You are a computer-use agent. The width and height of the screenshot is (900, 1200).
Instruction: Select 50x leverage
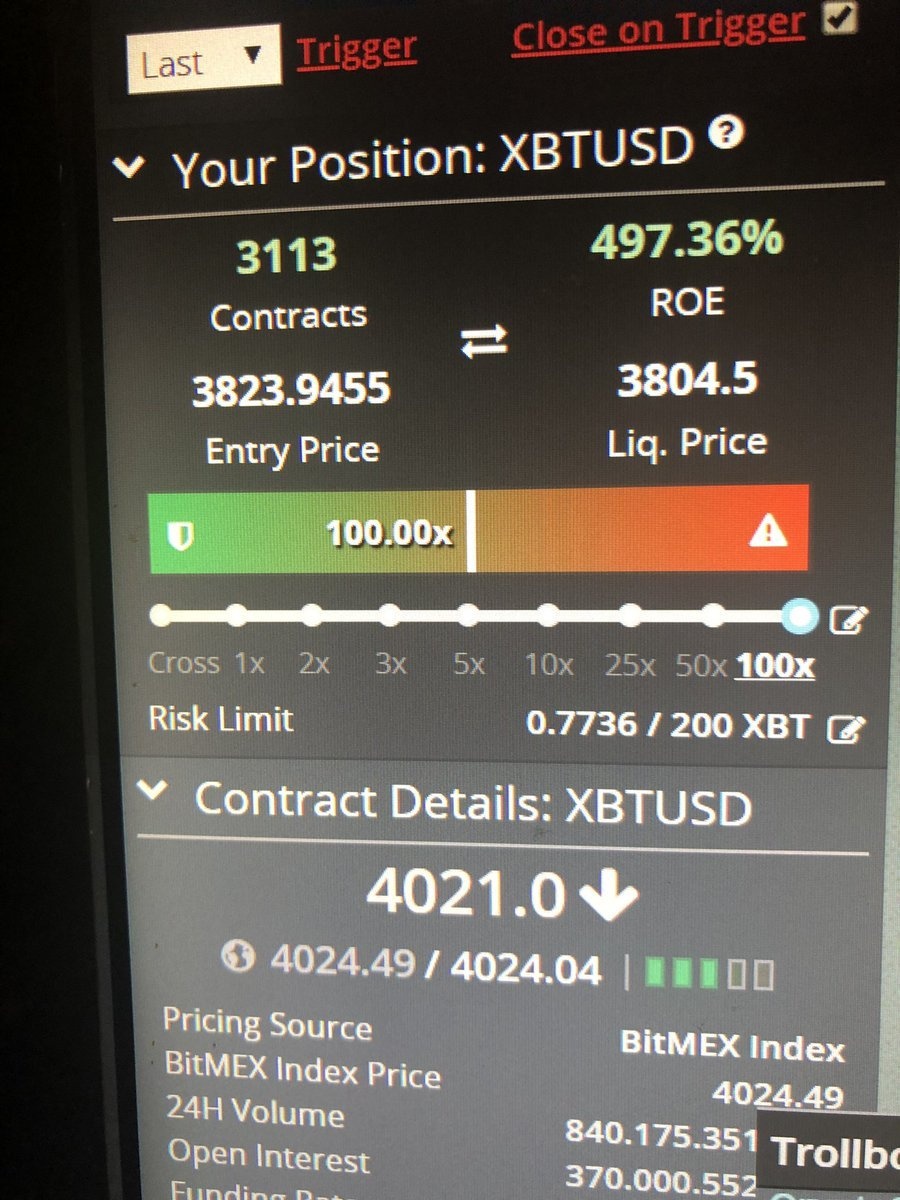tap(712, 616)
